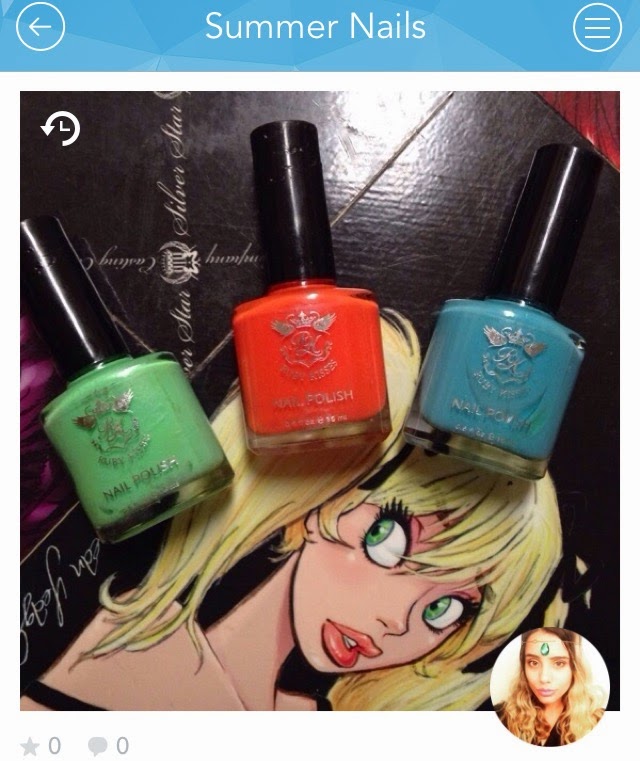Open comments on this post

[x=100, y=745]
